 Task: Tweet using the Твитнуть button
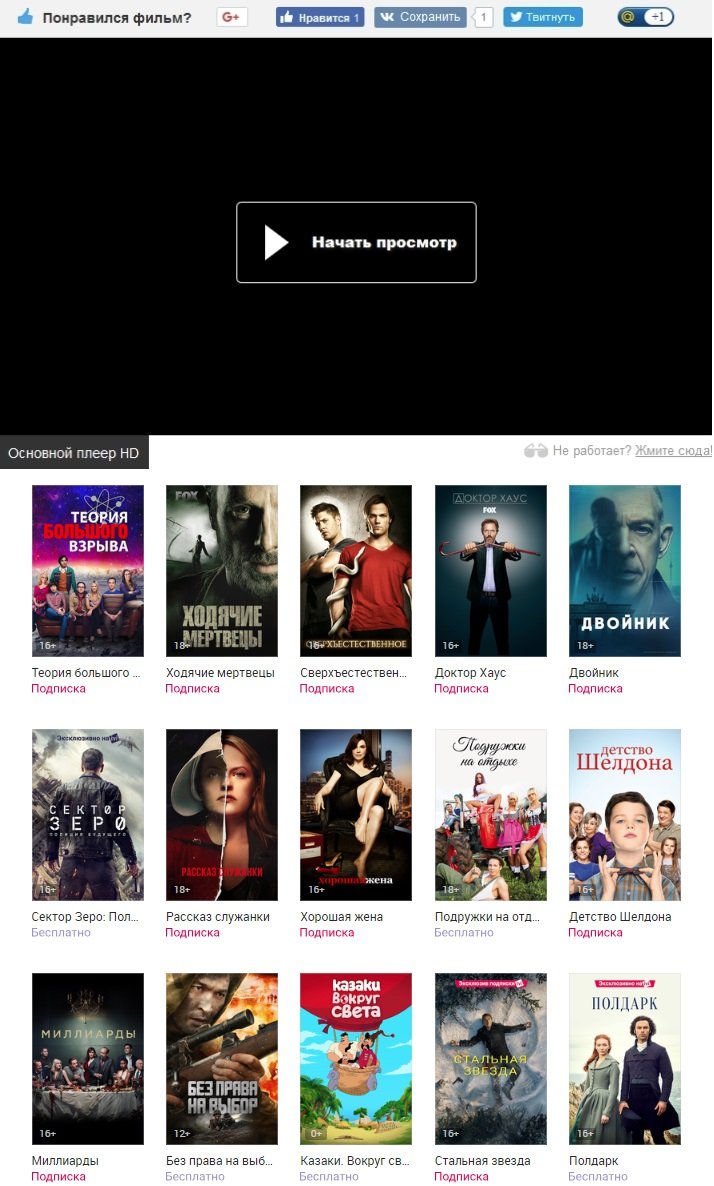click(542, 17)
